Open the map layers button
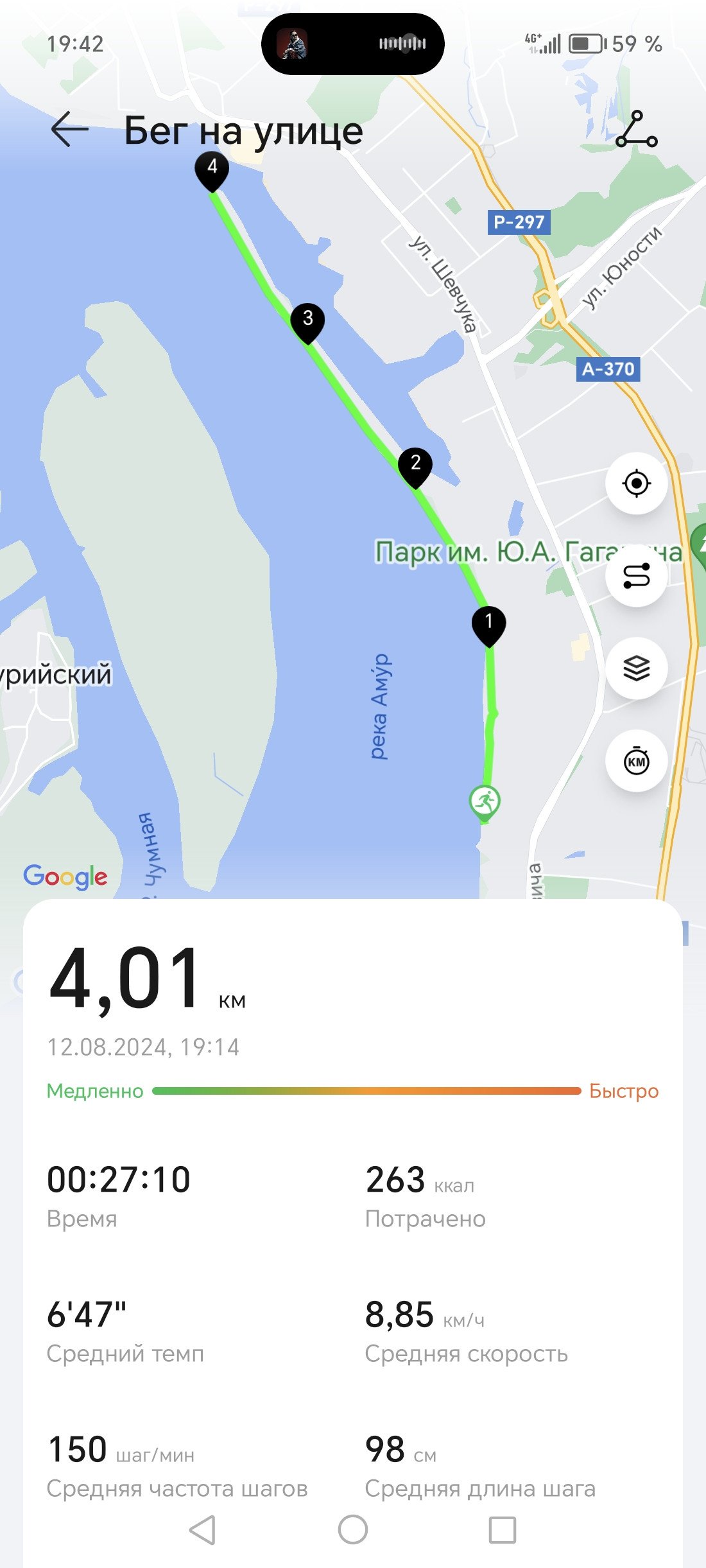The width and height of the screenshot is (706, 1568). point(637,668)
